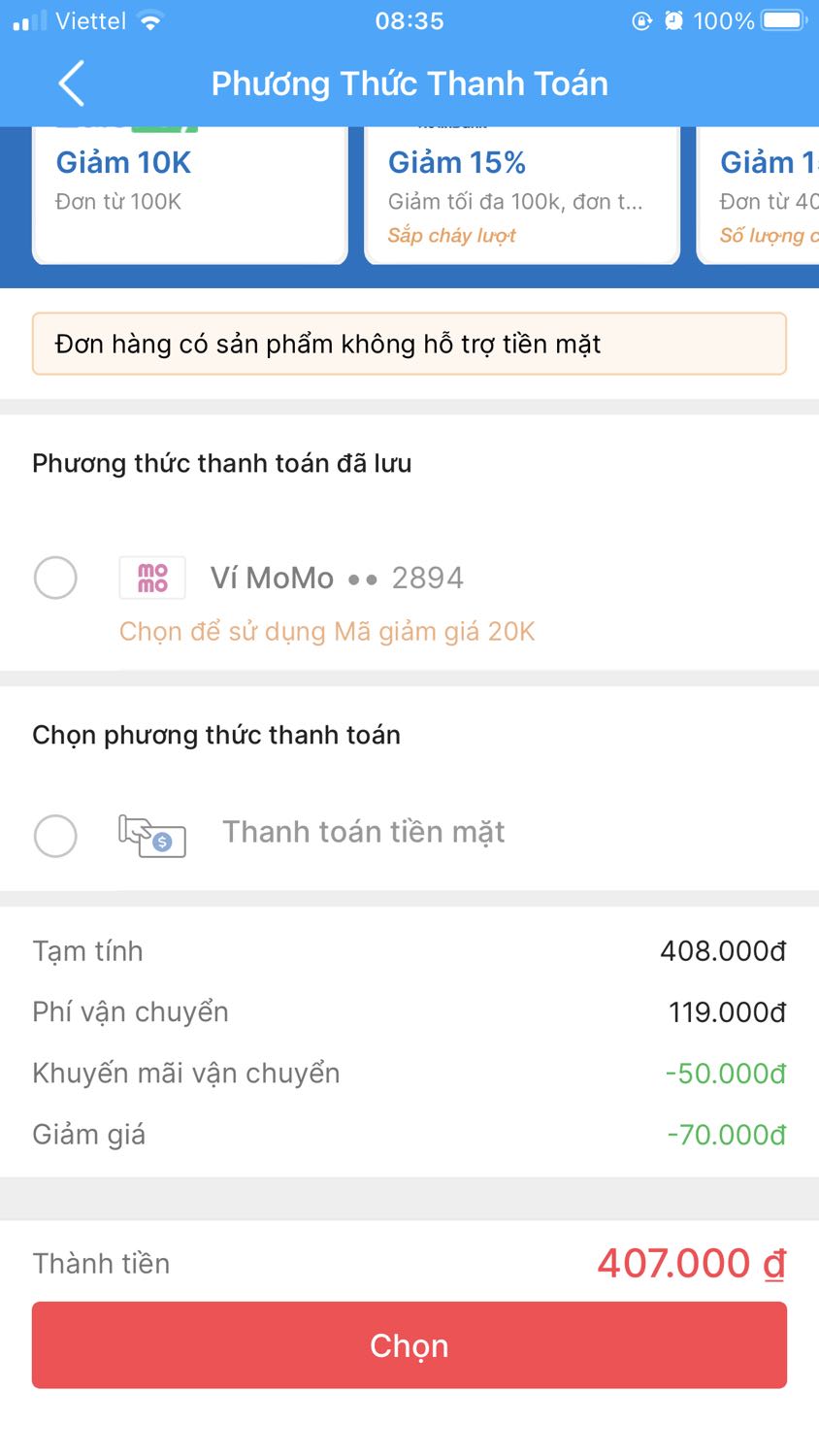The height and width of the screenshot is (1456, 819).
Task: Tap the Chọn phương thức thanh toán header
Action: coord(214,735)
